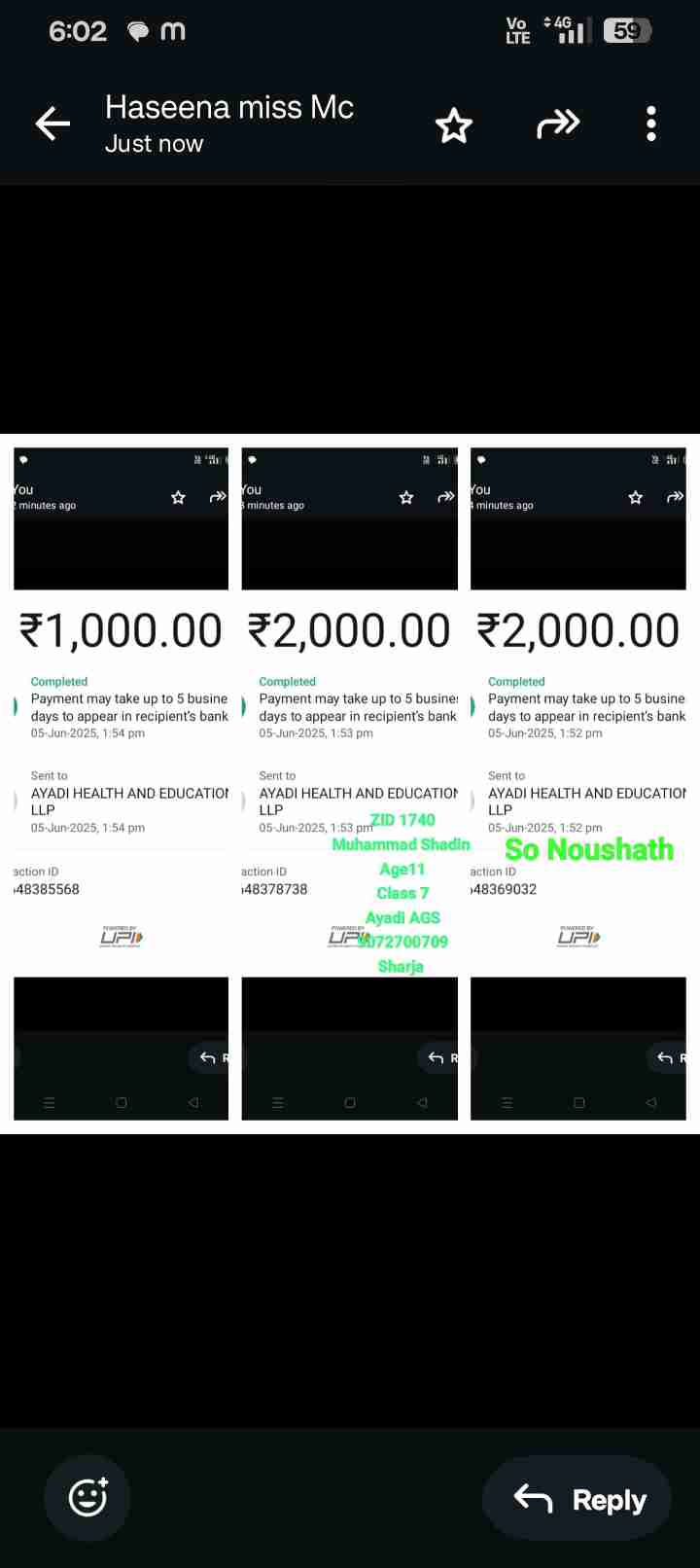
Task: Go back from the media viewer
Action: pos(53,124)
